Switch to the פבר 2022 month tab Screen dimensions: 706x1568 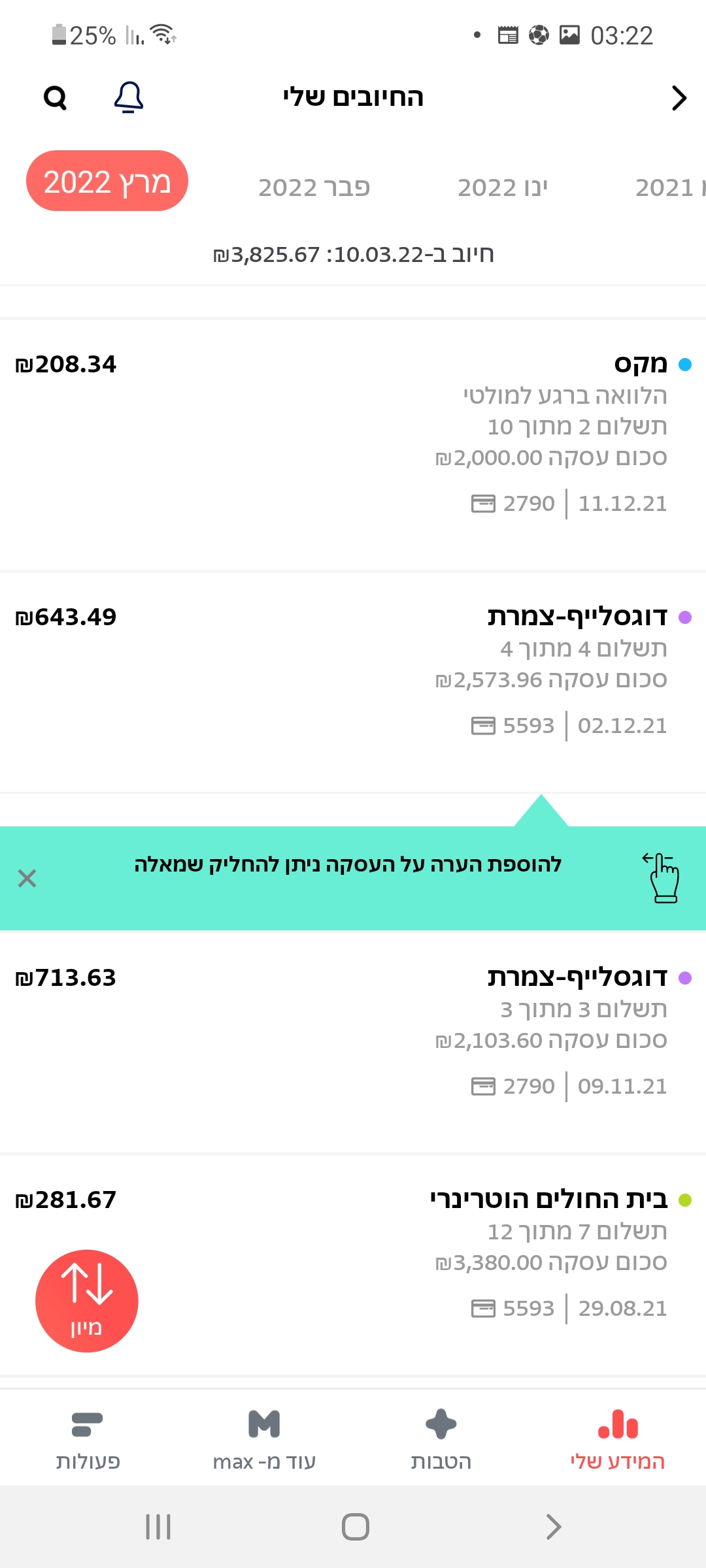[314, 188]
